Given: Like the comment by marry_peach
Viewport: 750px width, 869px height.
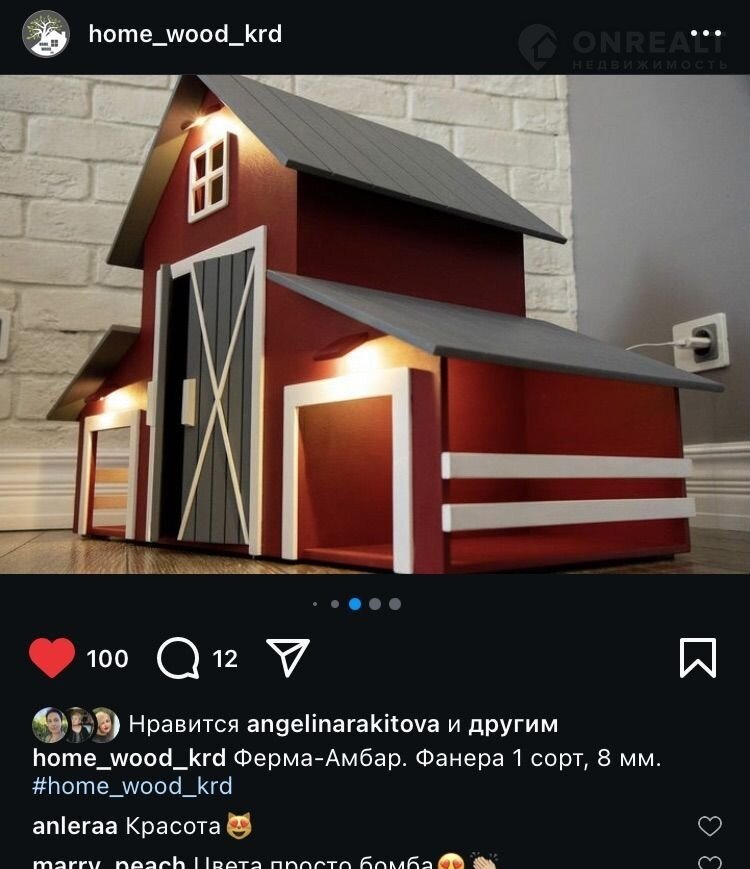Looking at the screenshot, I should pyautogui.click(x=709, y=863).
